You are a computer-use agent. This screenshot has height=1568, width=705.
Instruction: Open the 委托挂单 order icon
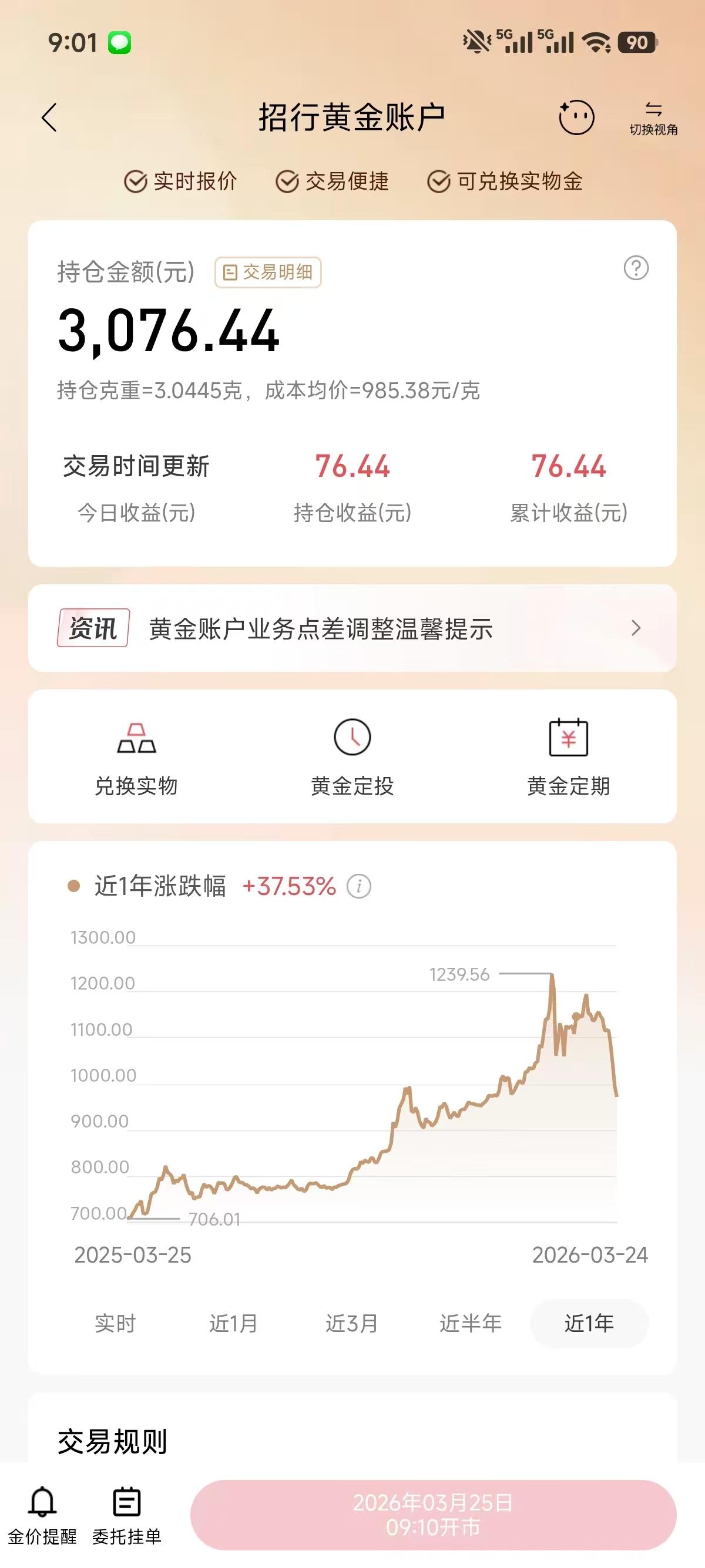point(127,1502)
